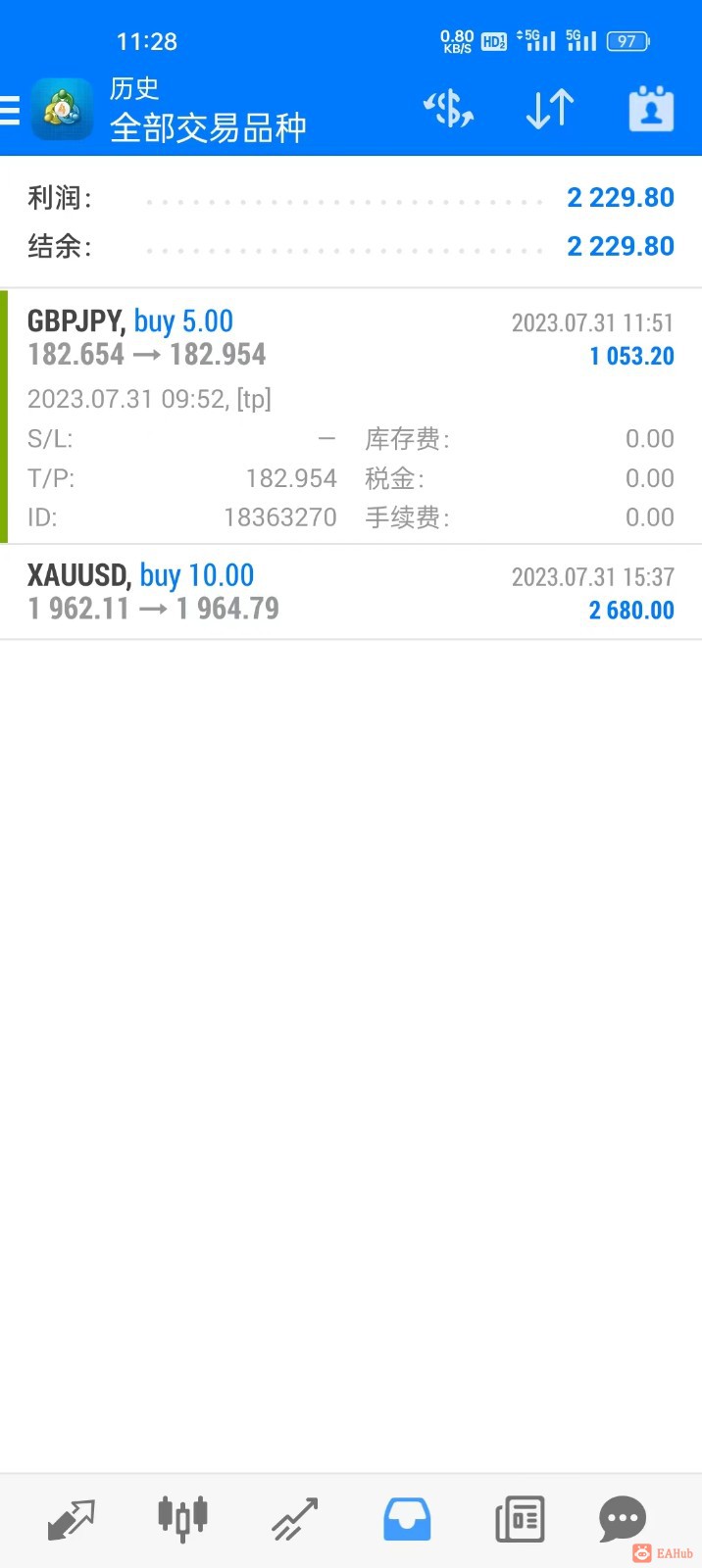The image size is (702, 1568).
Task: Open the hamburger side menu
Action: (10, 110)
